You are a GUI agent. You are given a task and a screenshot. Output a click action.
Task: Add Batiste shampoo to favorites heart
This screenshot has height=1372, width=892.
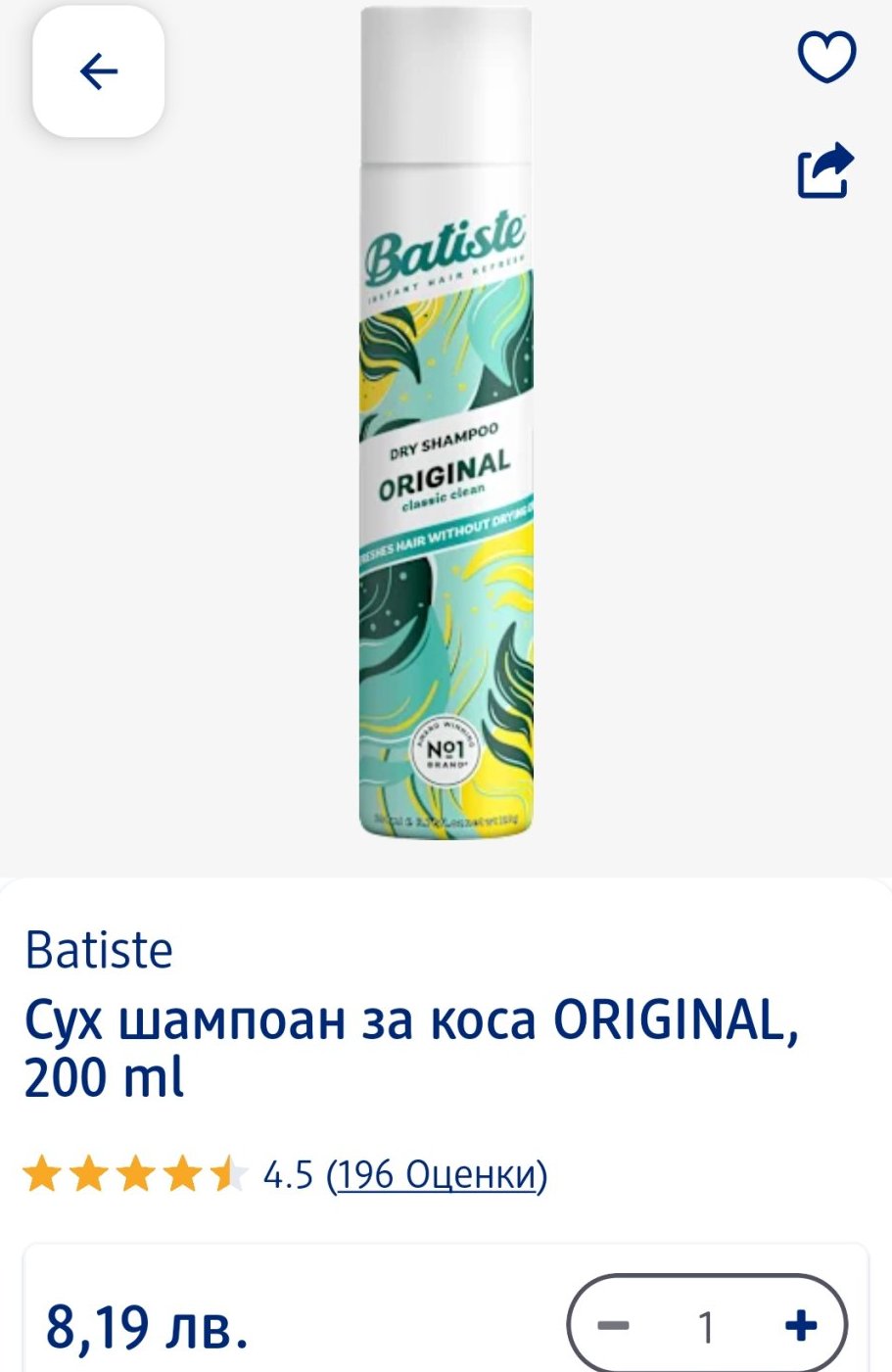[x=826, y=57]
